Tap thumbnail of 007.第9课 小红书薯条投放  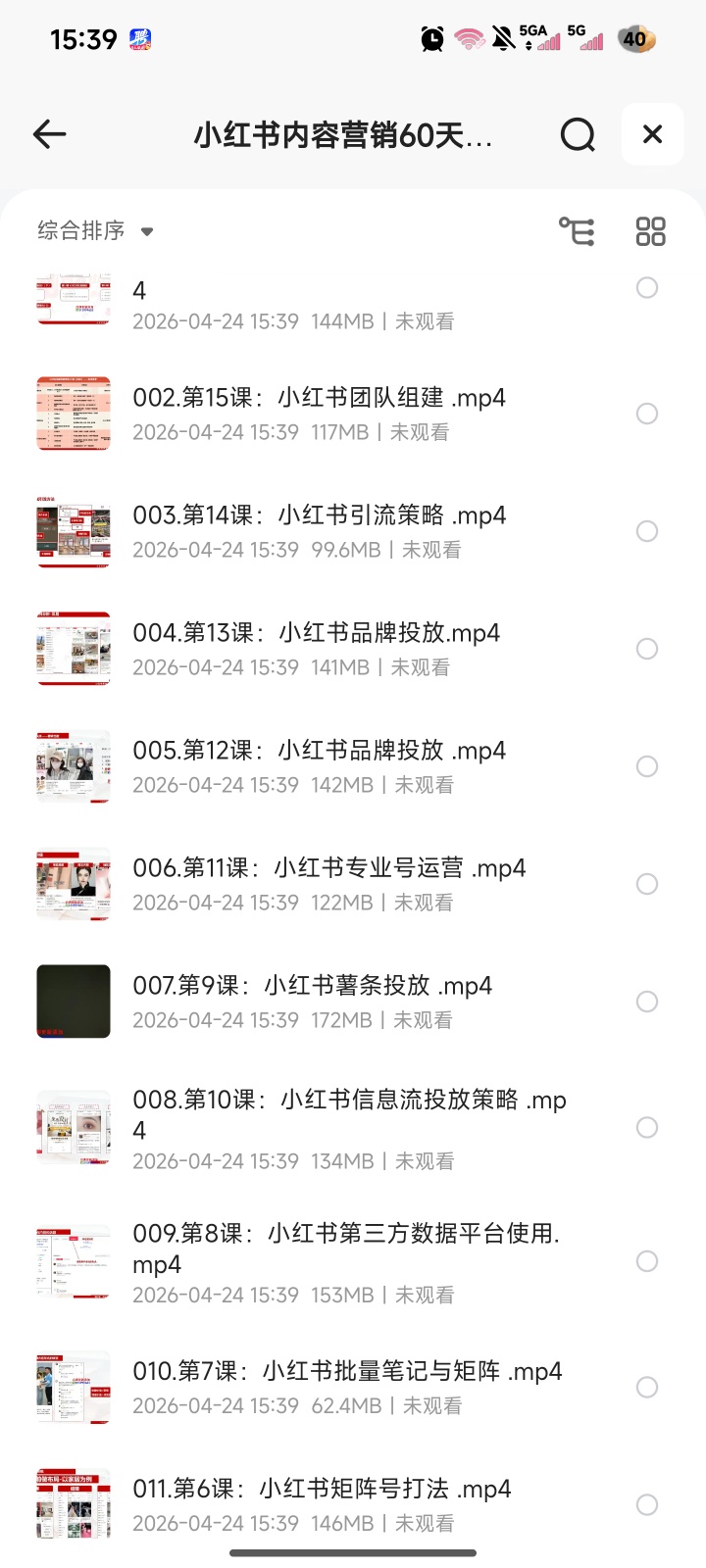74,1002
